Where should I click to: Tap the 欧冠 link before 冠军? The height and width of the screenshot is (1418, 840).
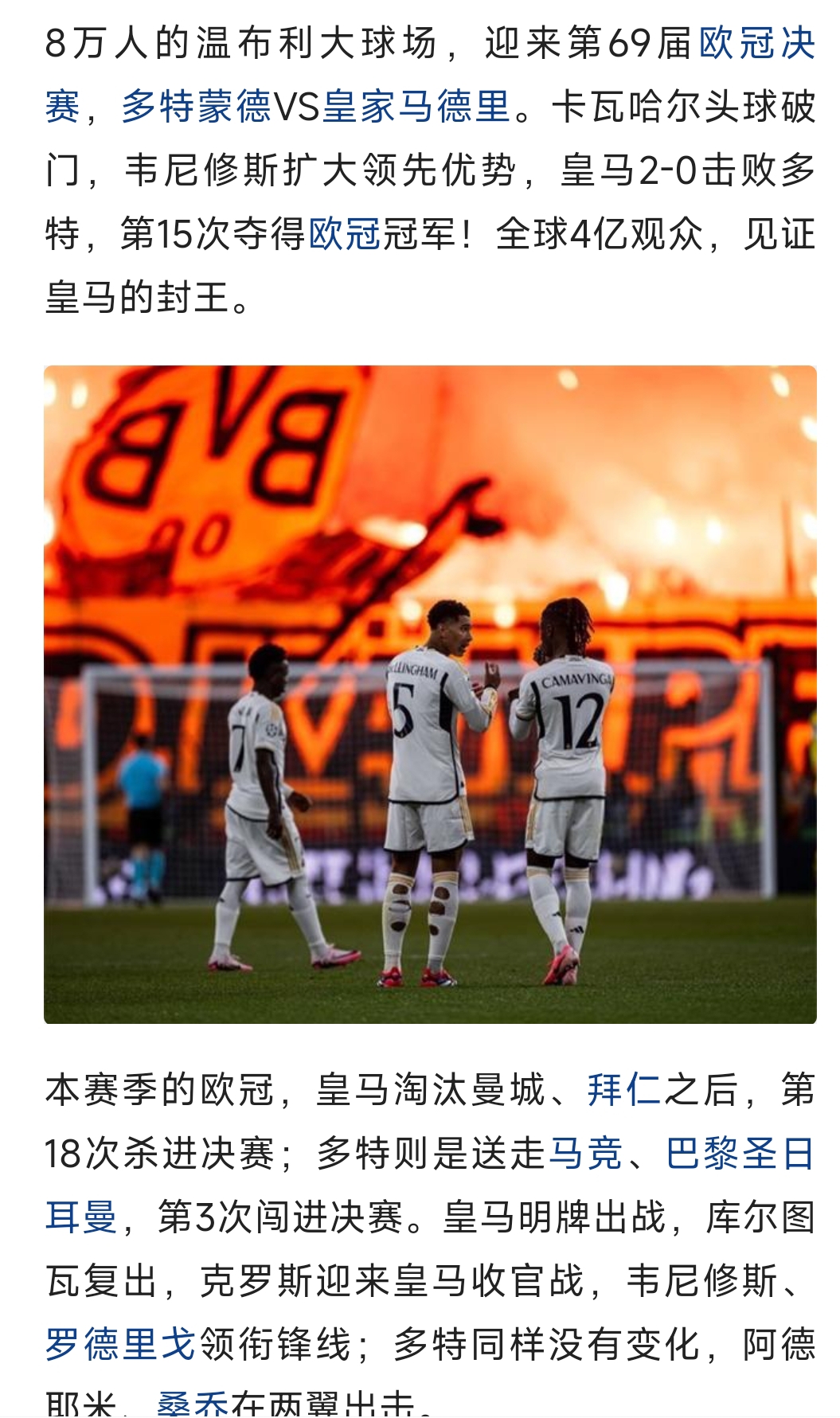coord(345,235)
